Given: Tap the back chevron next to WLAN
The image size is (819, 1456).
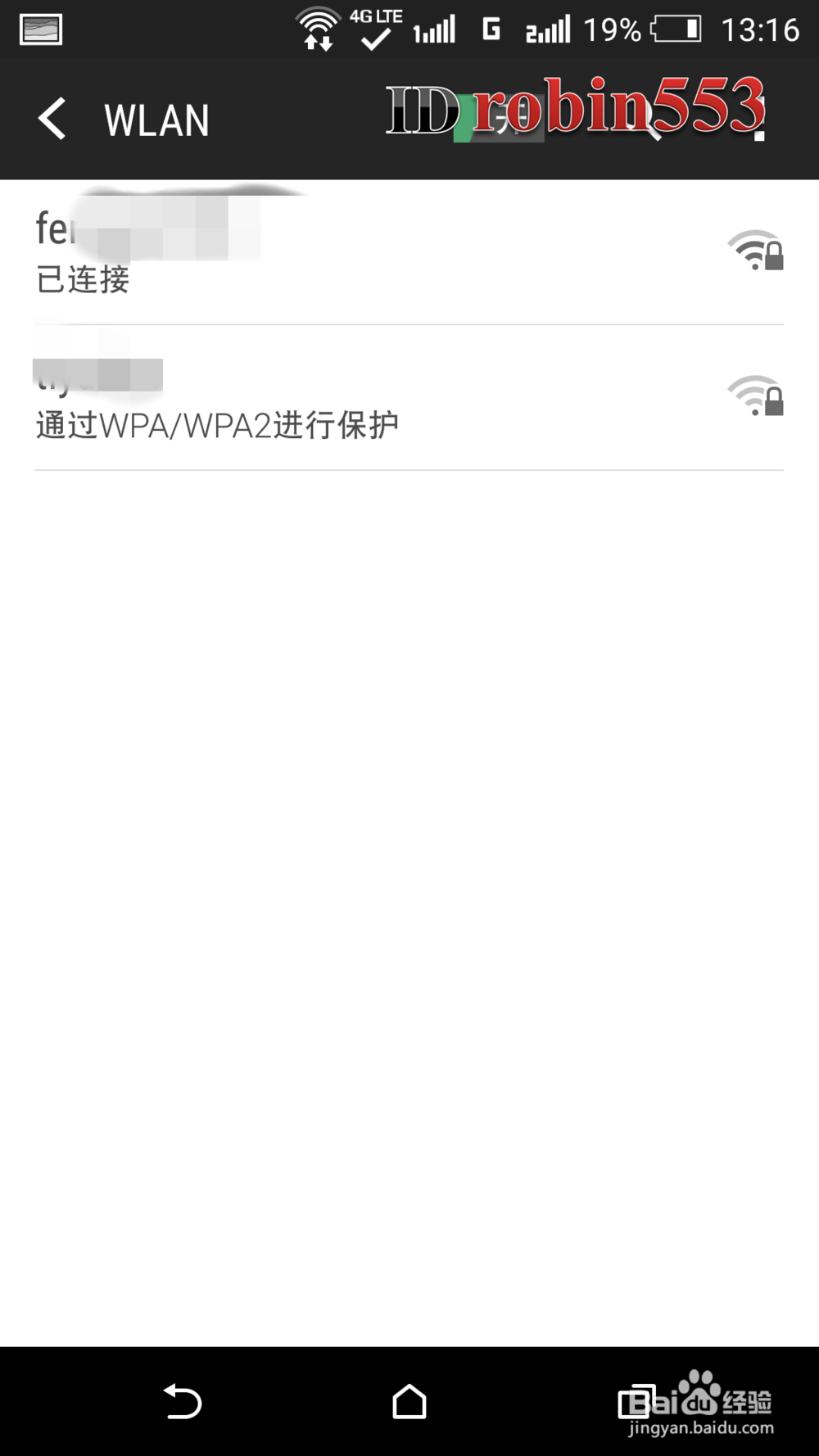Looking at the screenshot, I should tap(52, 119).
